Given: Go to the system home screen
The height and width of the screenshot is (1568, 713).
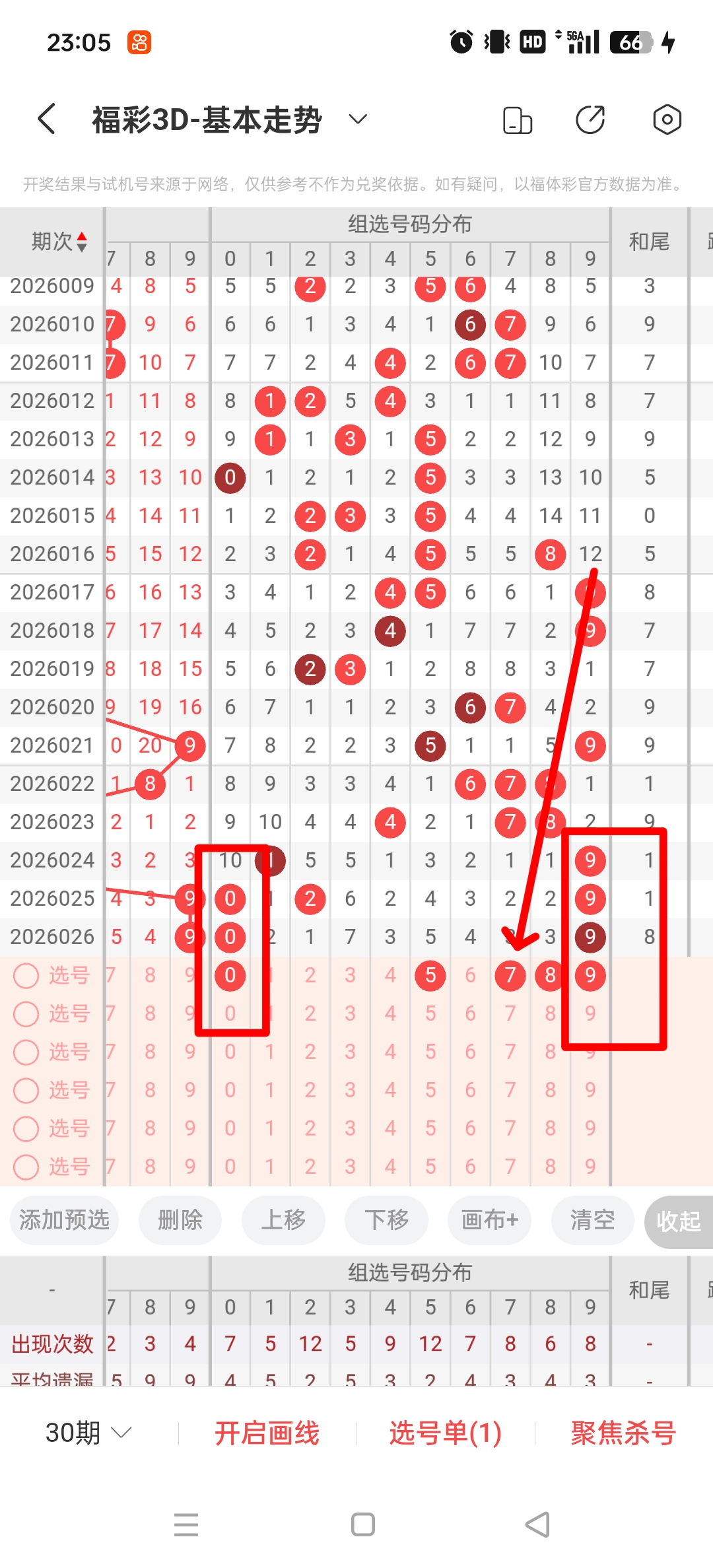Looking at the screenshot, I should click(363, 1524).
